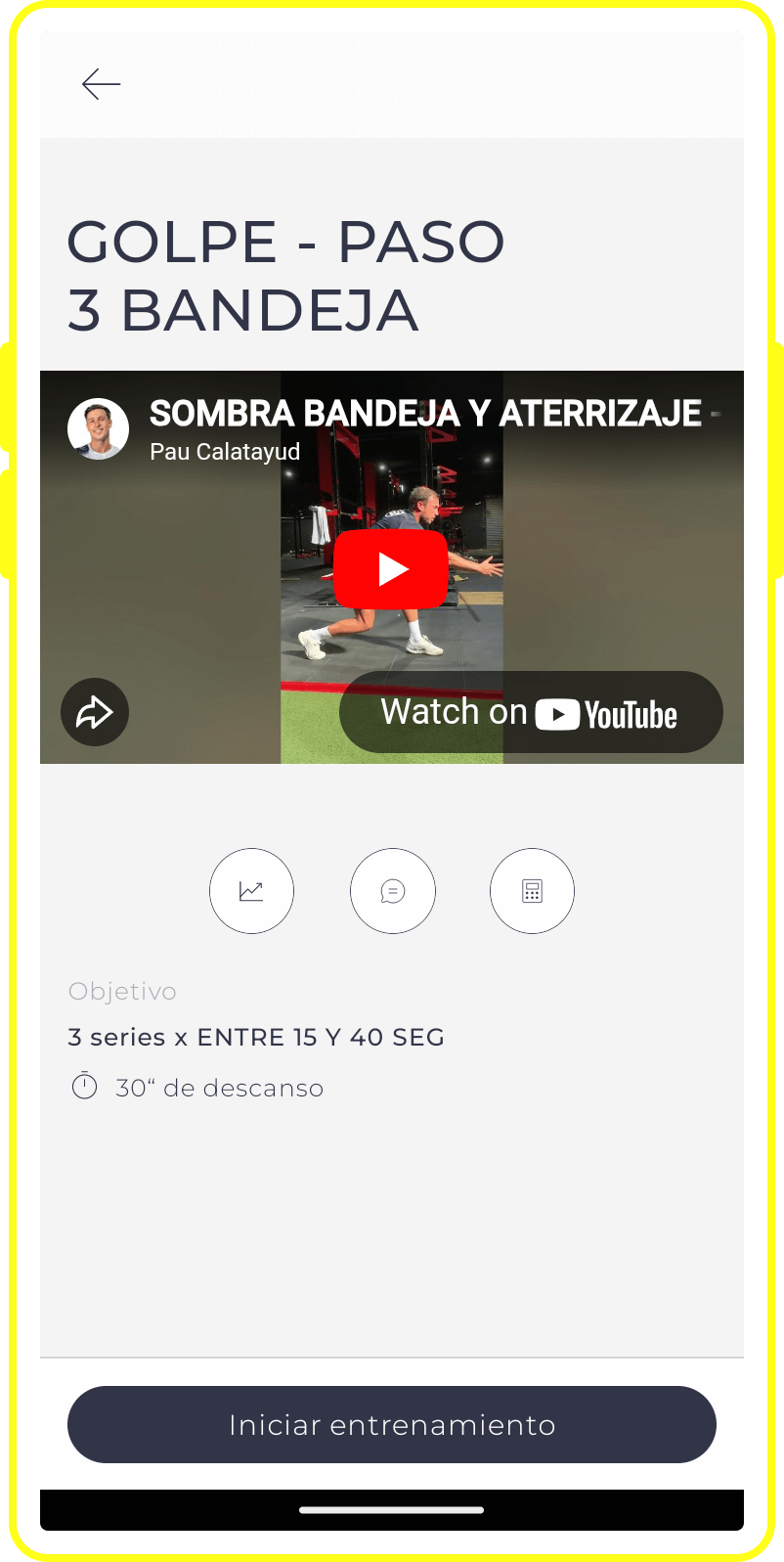Play the Sombra Bandeja video
This screenshot has width=784, height=1562.
(391, 569)
